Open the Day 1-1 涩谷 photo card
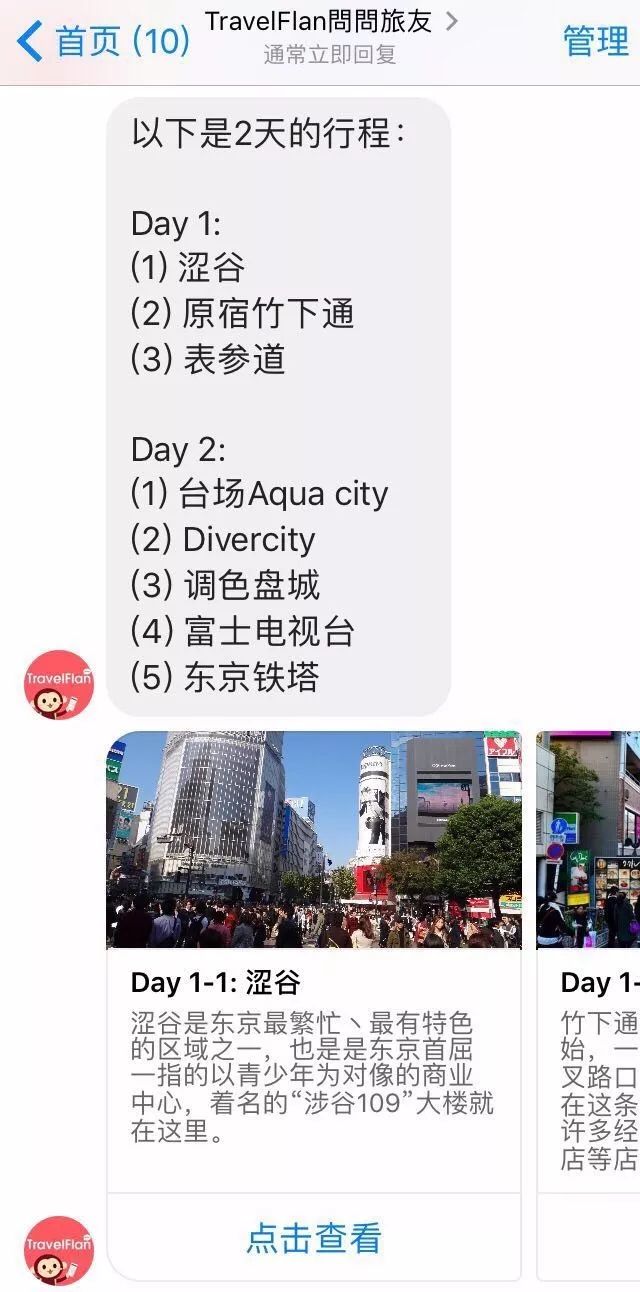 [x=313, y=840]
